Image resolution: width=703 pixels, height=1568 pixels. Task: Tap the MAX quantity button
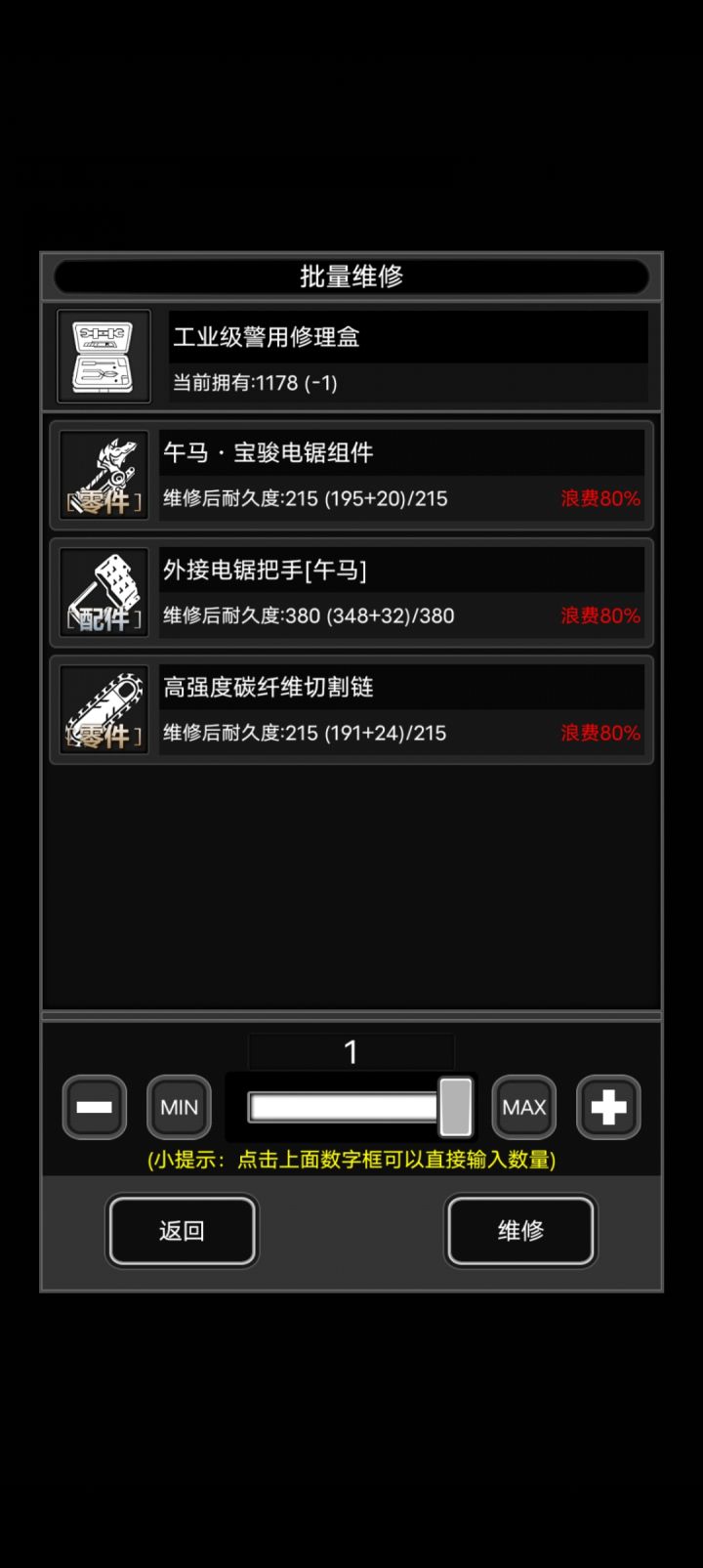(x=523, y=1107)
